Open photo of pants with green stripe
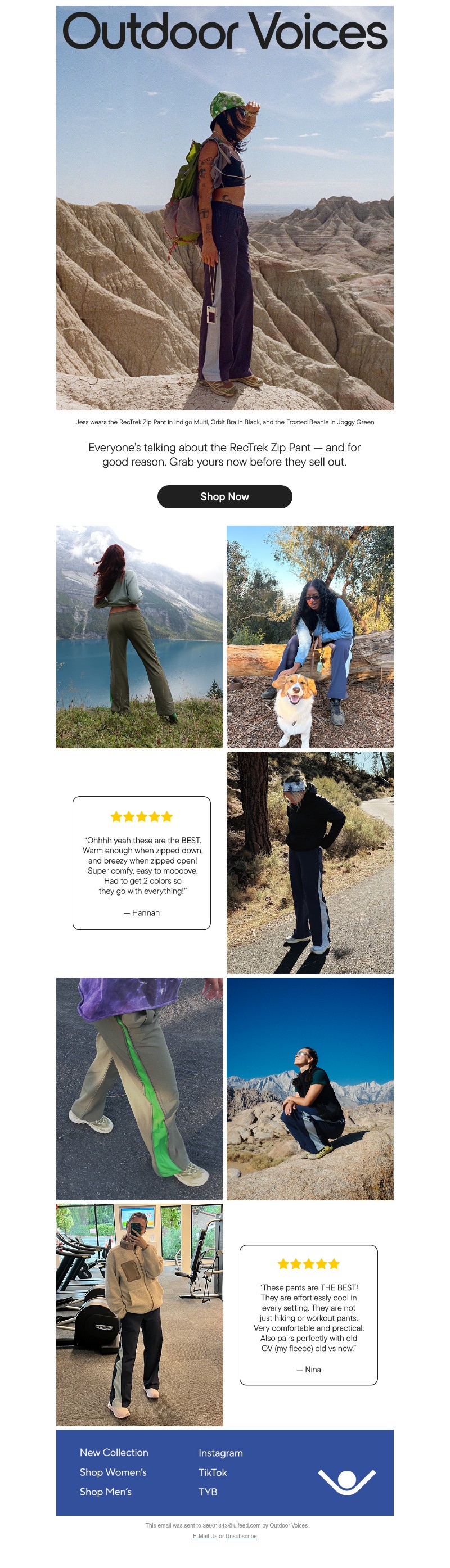Viewport: 450px width, 1568px height. coord(139,1088)
